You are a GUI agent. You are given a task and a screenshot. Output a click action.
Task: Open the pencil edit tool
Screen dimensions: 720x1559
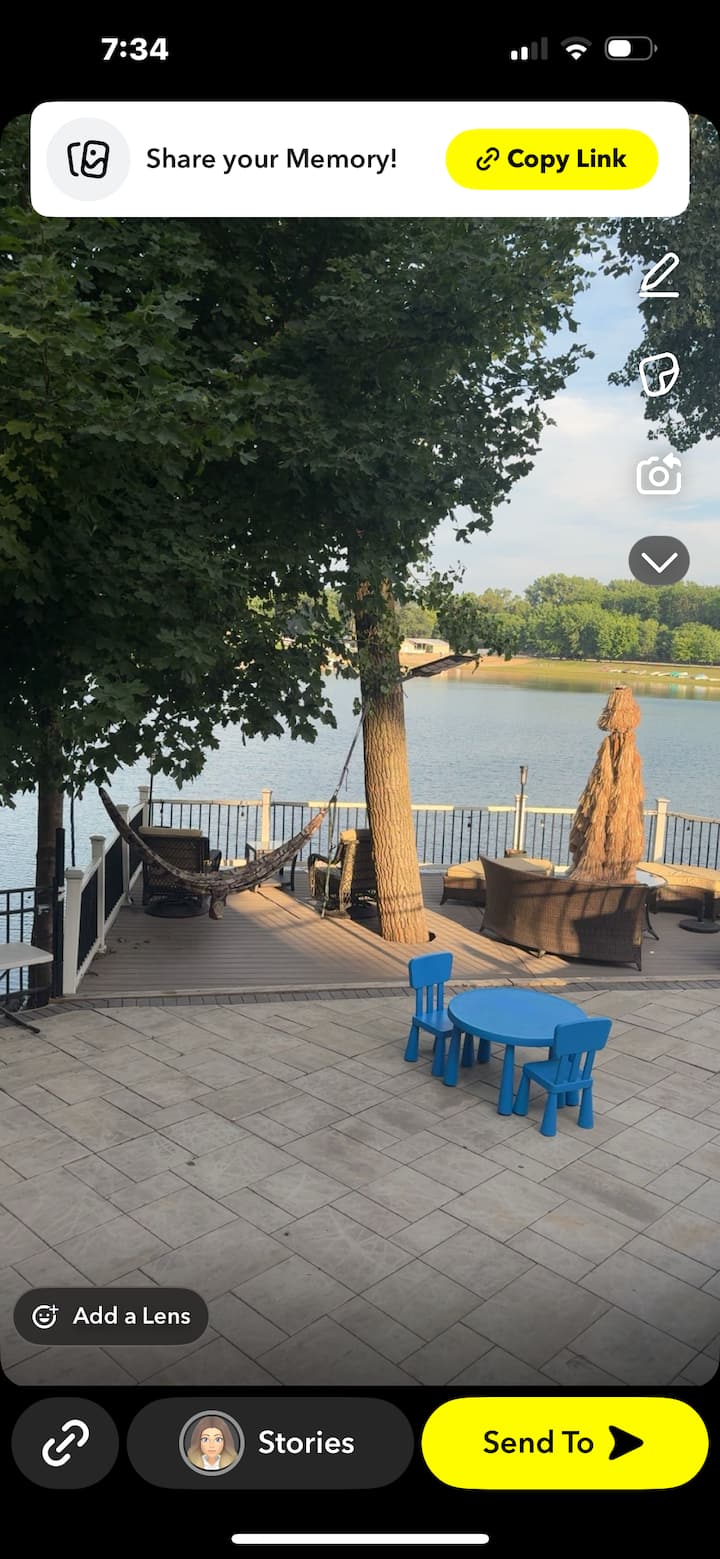pyautogui.click(x=659, y=275)
